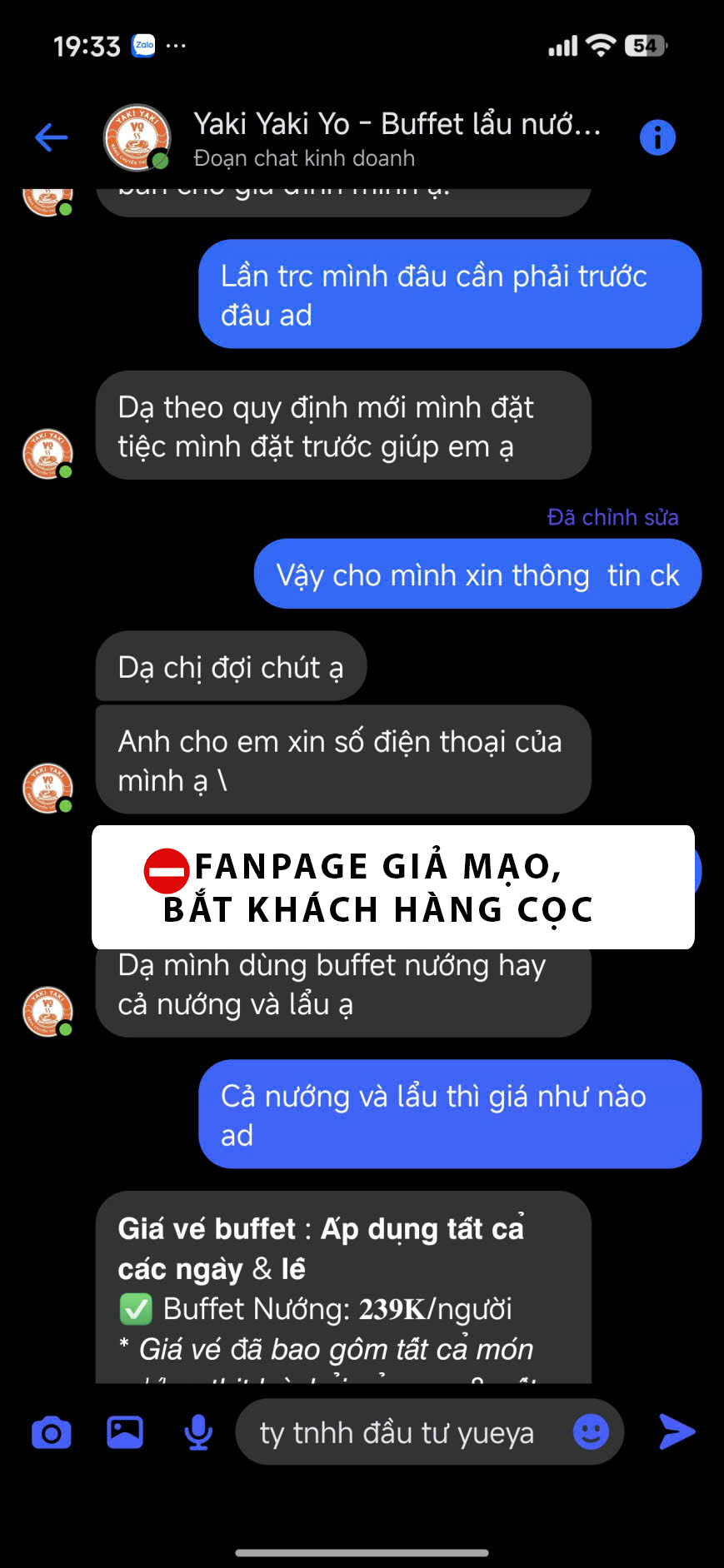Image resolution: width=724 pixels, height=1568 pixels.
Task: Focus the message text field
Action: [400, 1432]
